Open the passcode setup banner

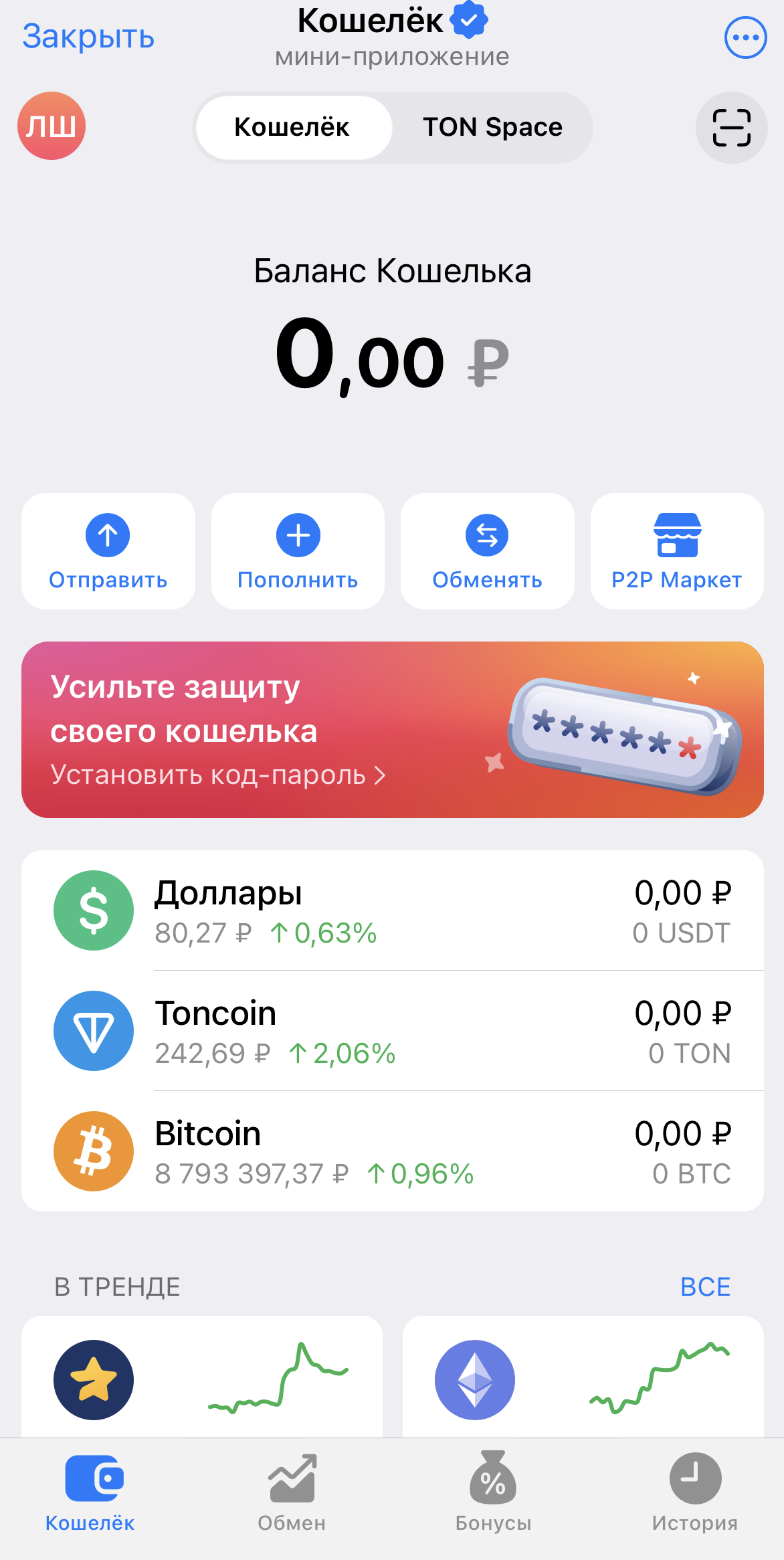point(392,730)
